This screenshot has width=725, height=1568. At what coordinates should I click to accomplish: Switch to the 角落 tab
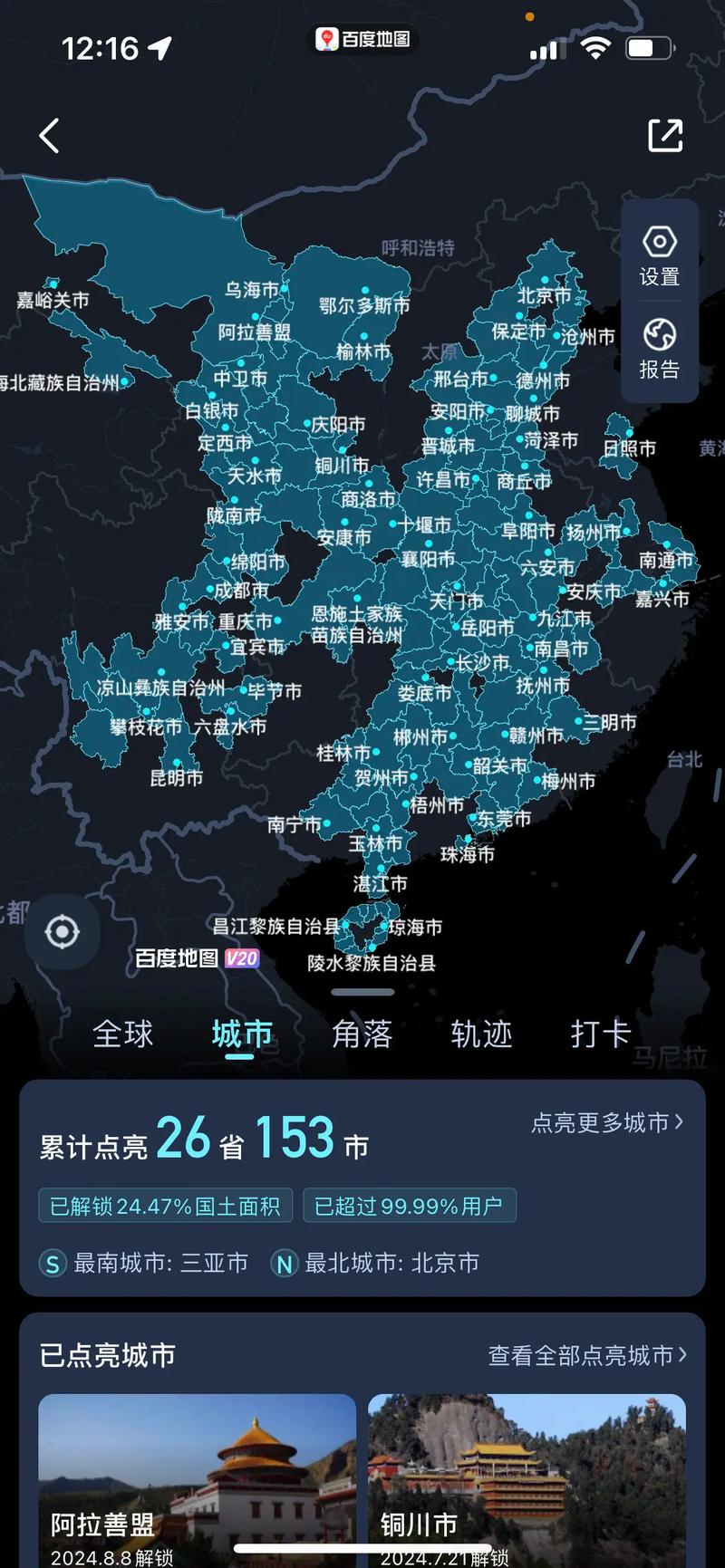pos(362,1034)
